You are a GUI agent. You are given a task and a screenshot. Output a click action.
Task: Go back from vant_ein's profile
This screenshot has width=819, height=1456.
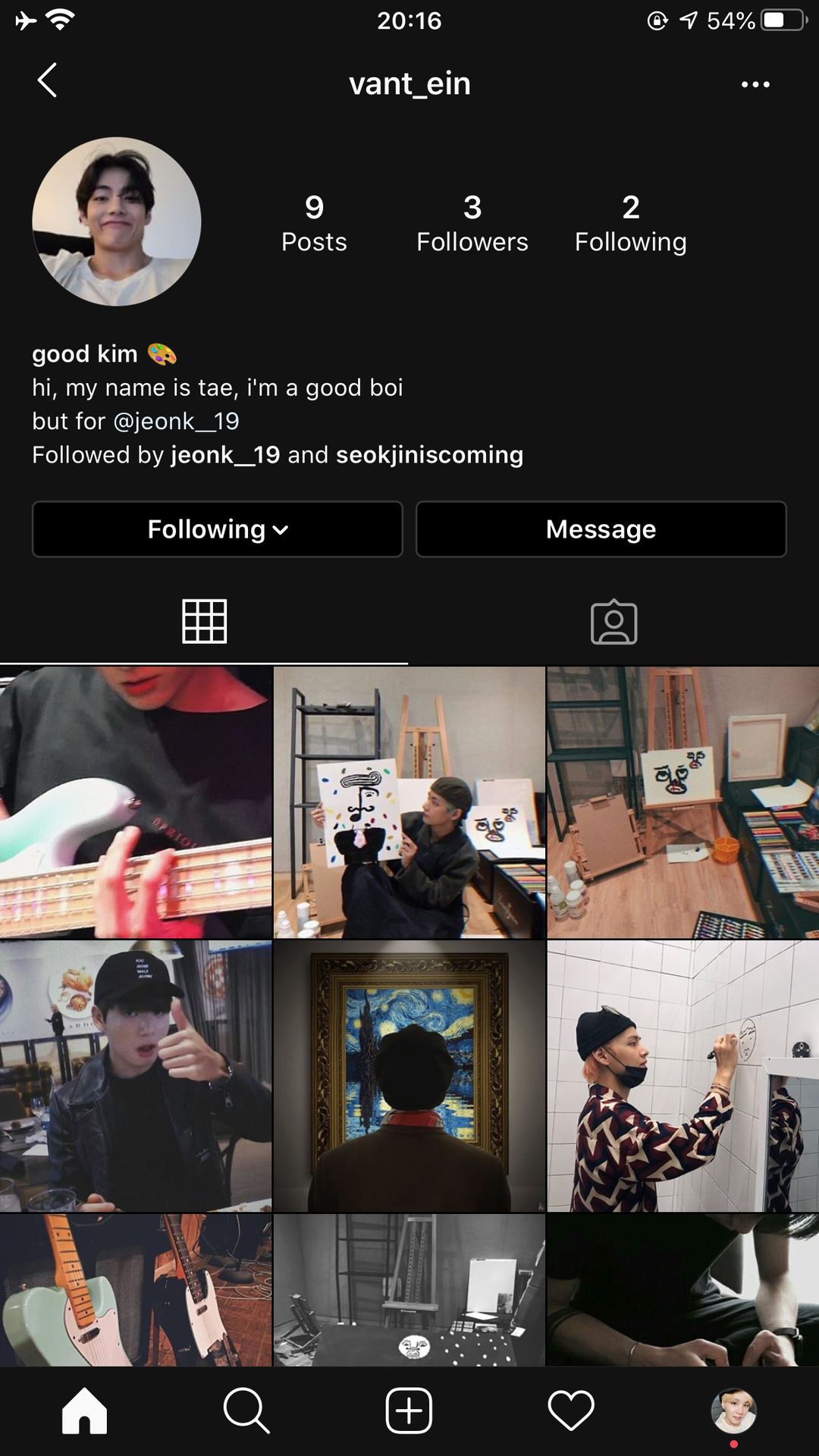point(48,80)
